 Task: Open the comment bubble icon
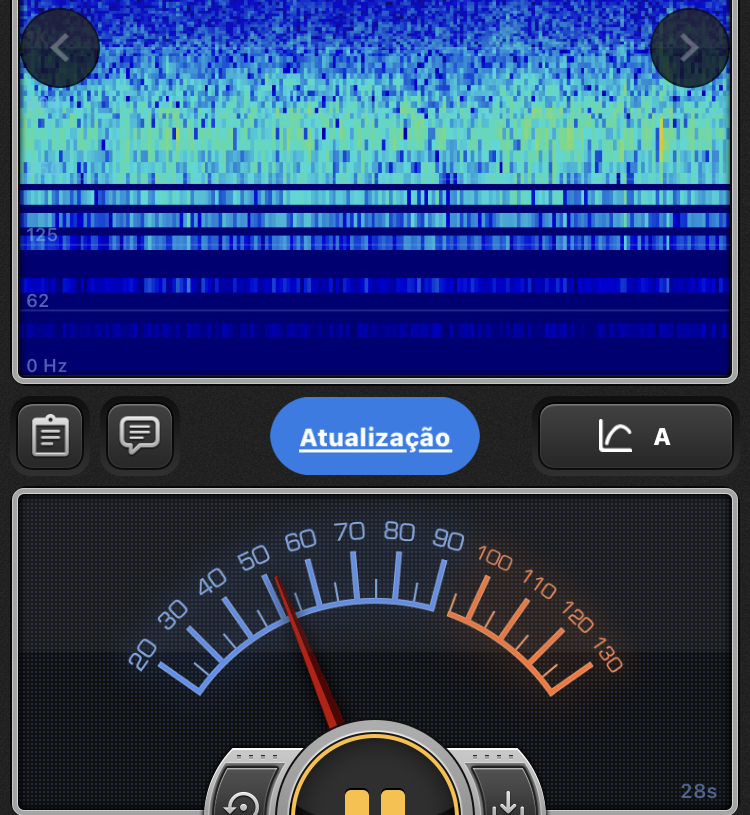[140, 435]
